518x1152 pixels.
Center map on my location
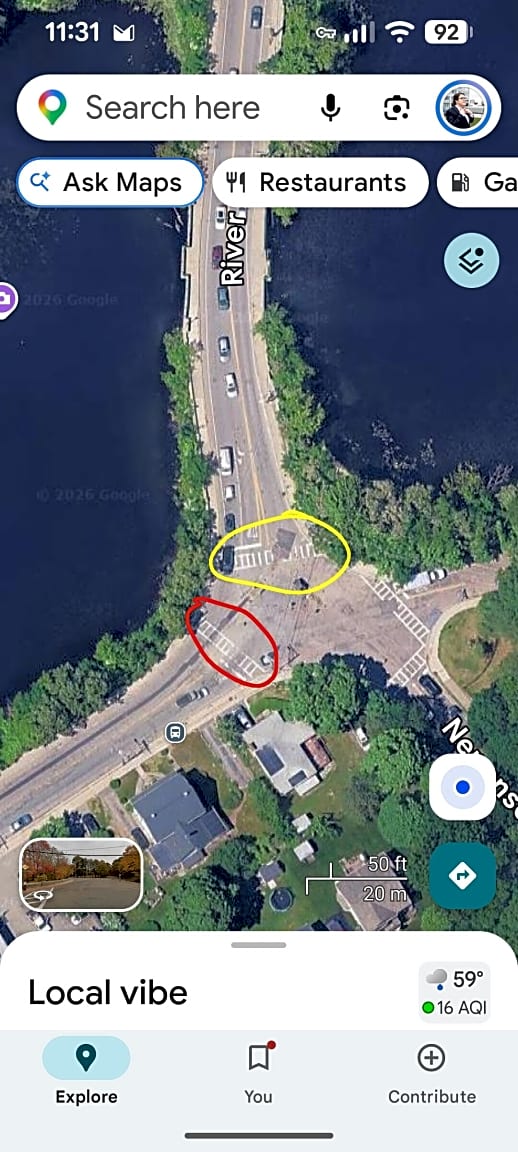click(462, 788)
